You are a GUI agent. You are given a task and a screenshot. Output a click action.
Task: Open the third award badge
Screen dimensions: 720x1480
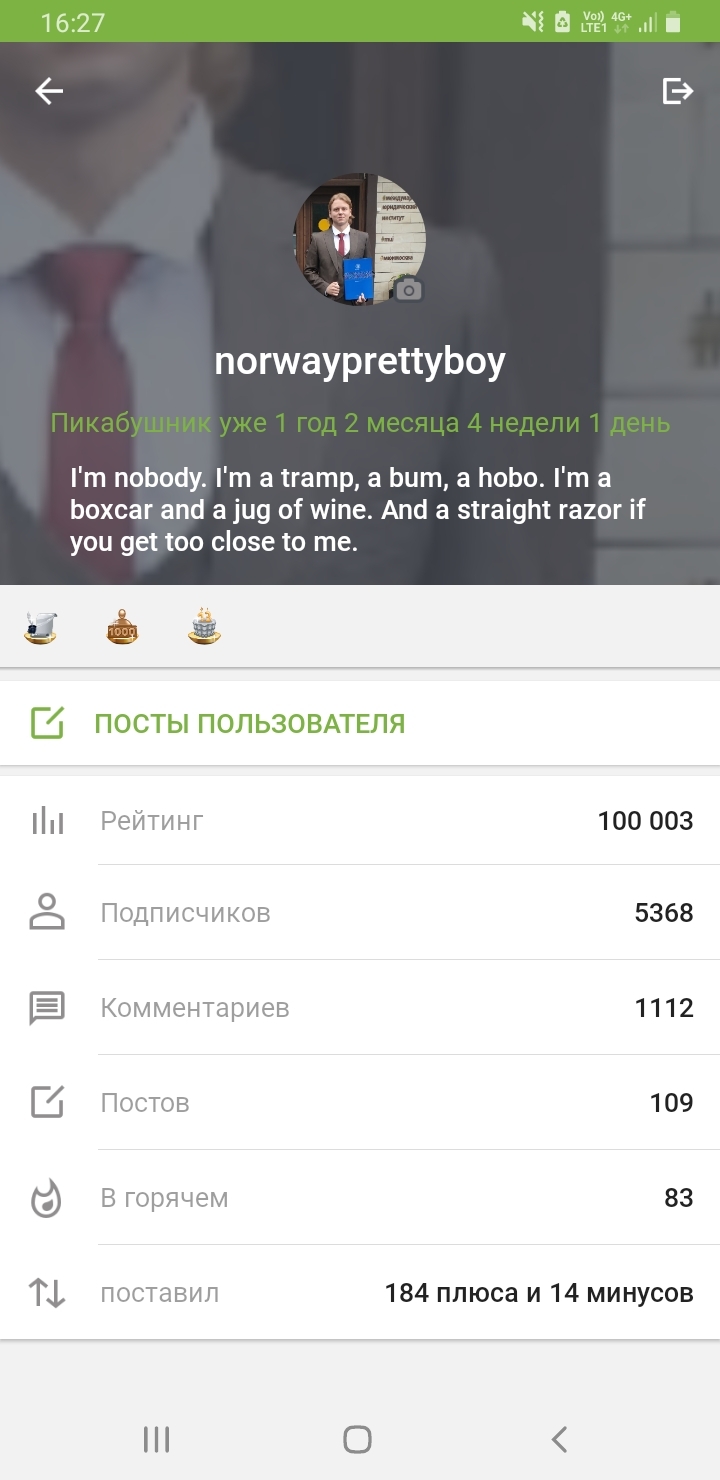coord(205,627)
